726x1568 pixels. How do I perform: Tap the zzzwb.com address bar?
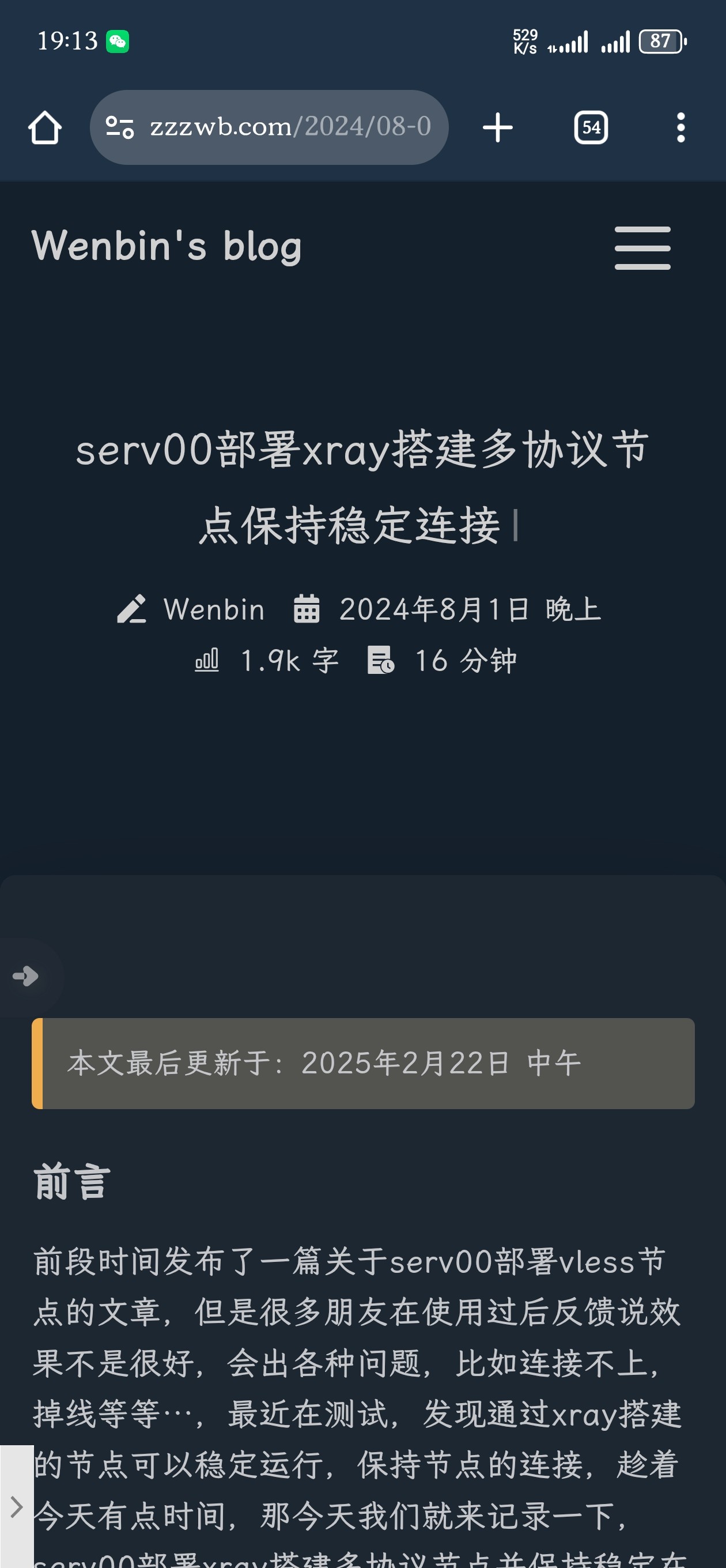pos(290,127)
